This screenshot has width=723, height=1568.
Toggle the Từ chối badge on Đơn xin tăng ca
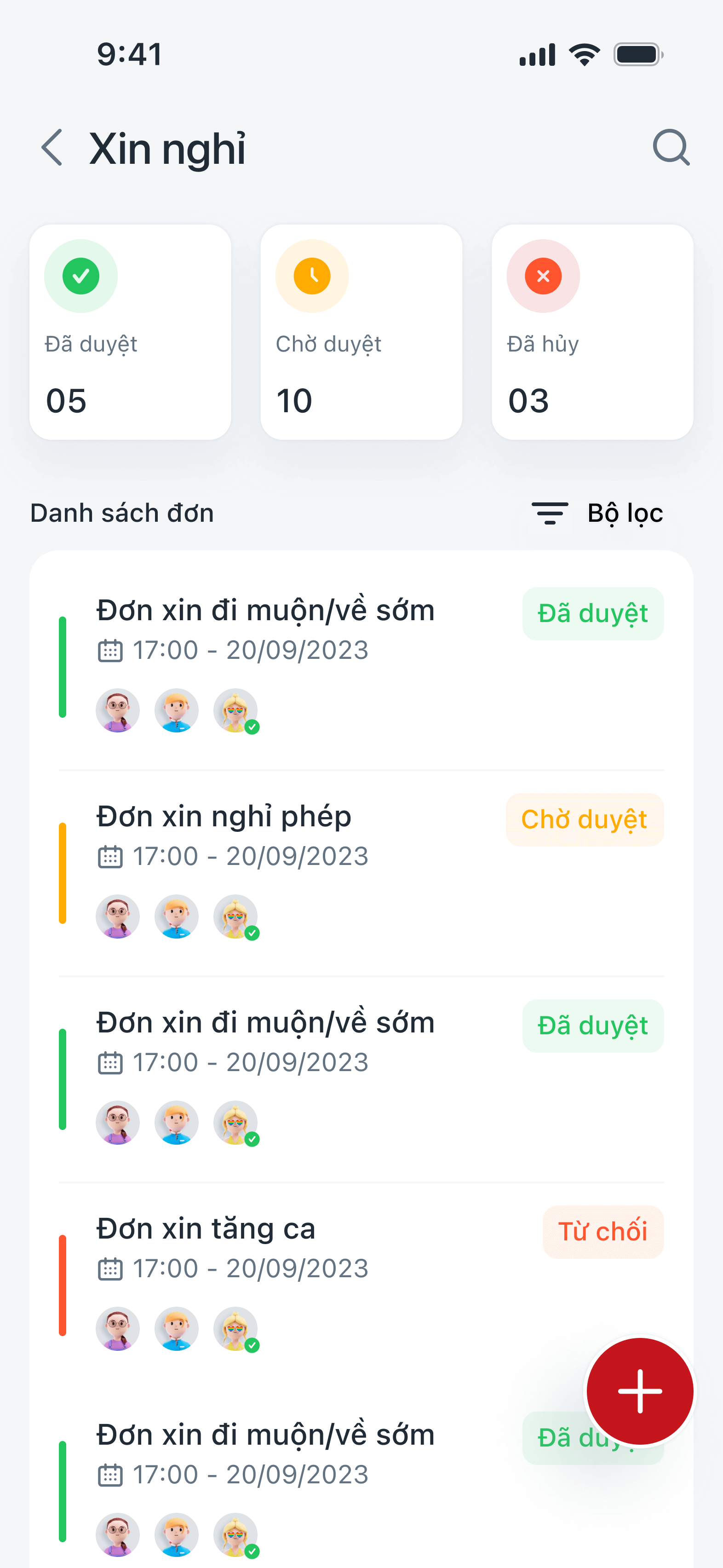tap(603, 1231)
